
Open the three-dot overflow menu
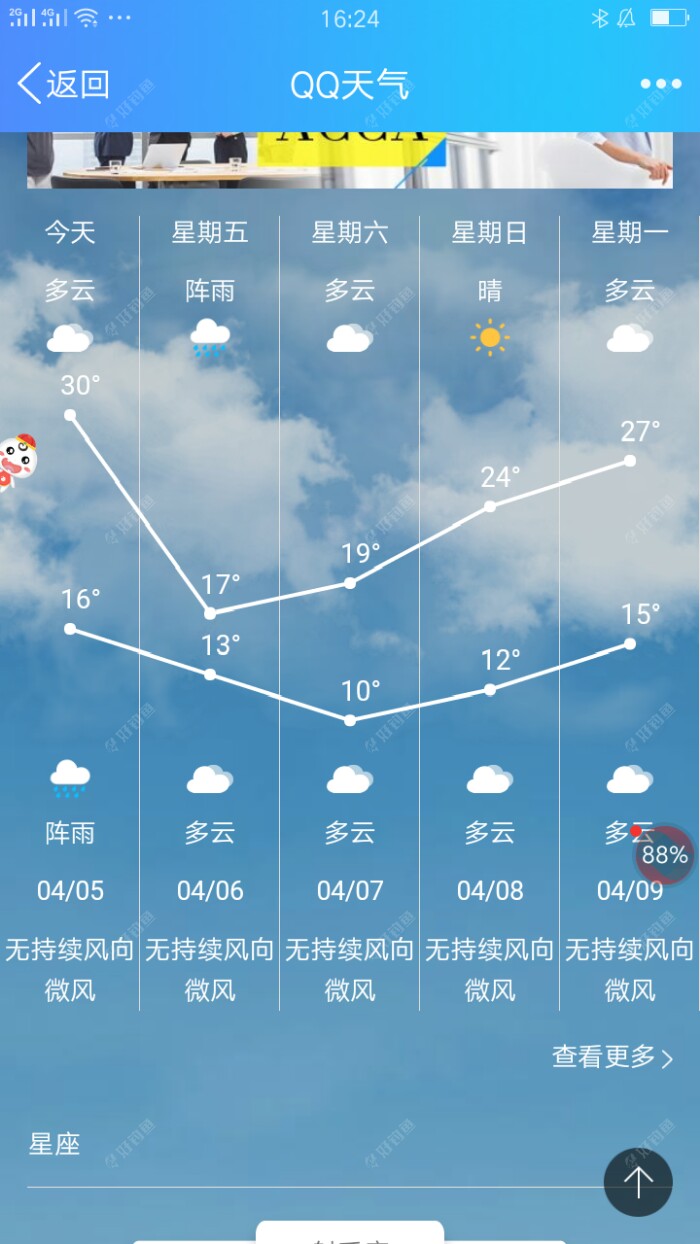pyautogui.click(x=660, y=84)
